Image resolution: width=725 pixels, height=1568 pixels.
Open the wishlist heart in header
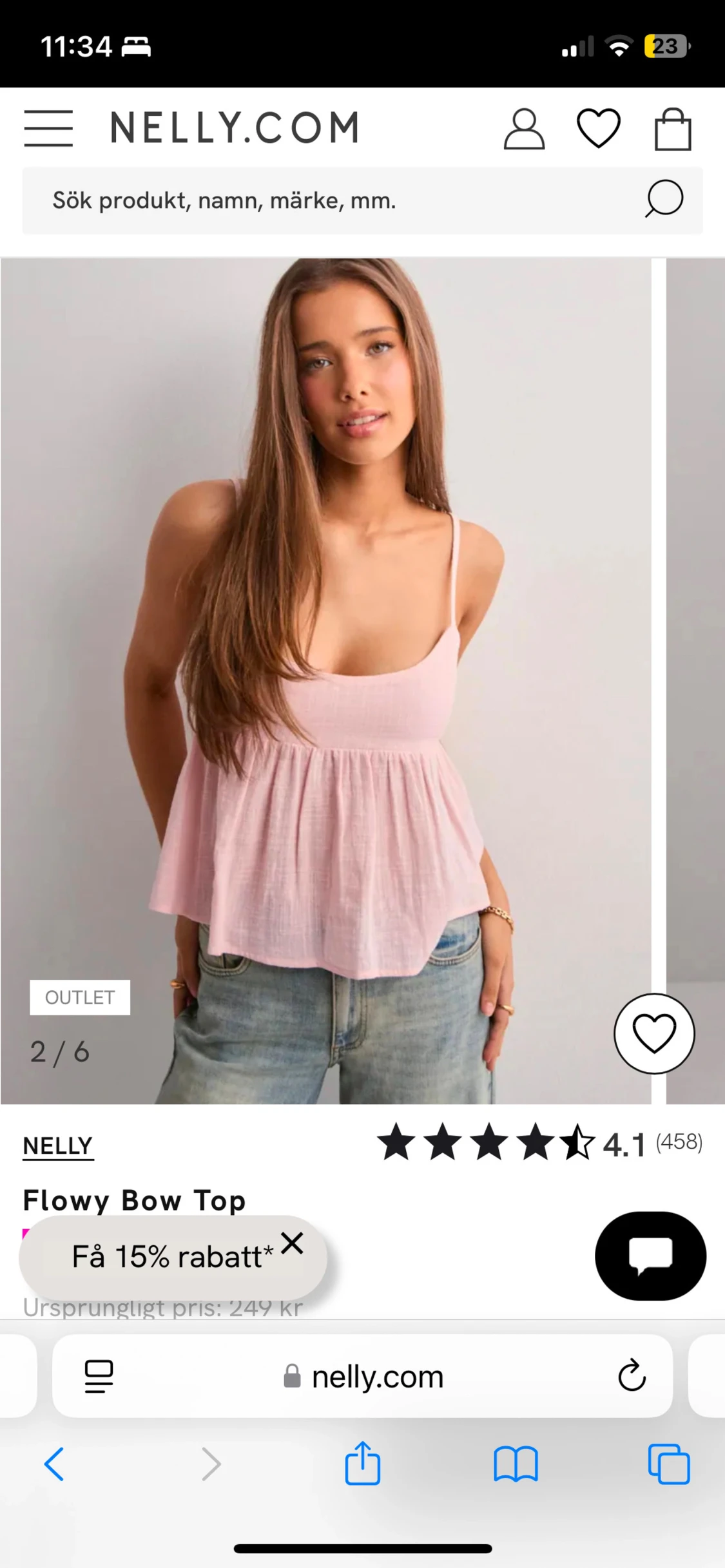pos(598,128)
